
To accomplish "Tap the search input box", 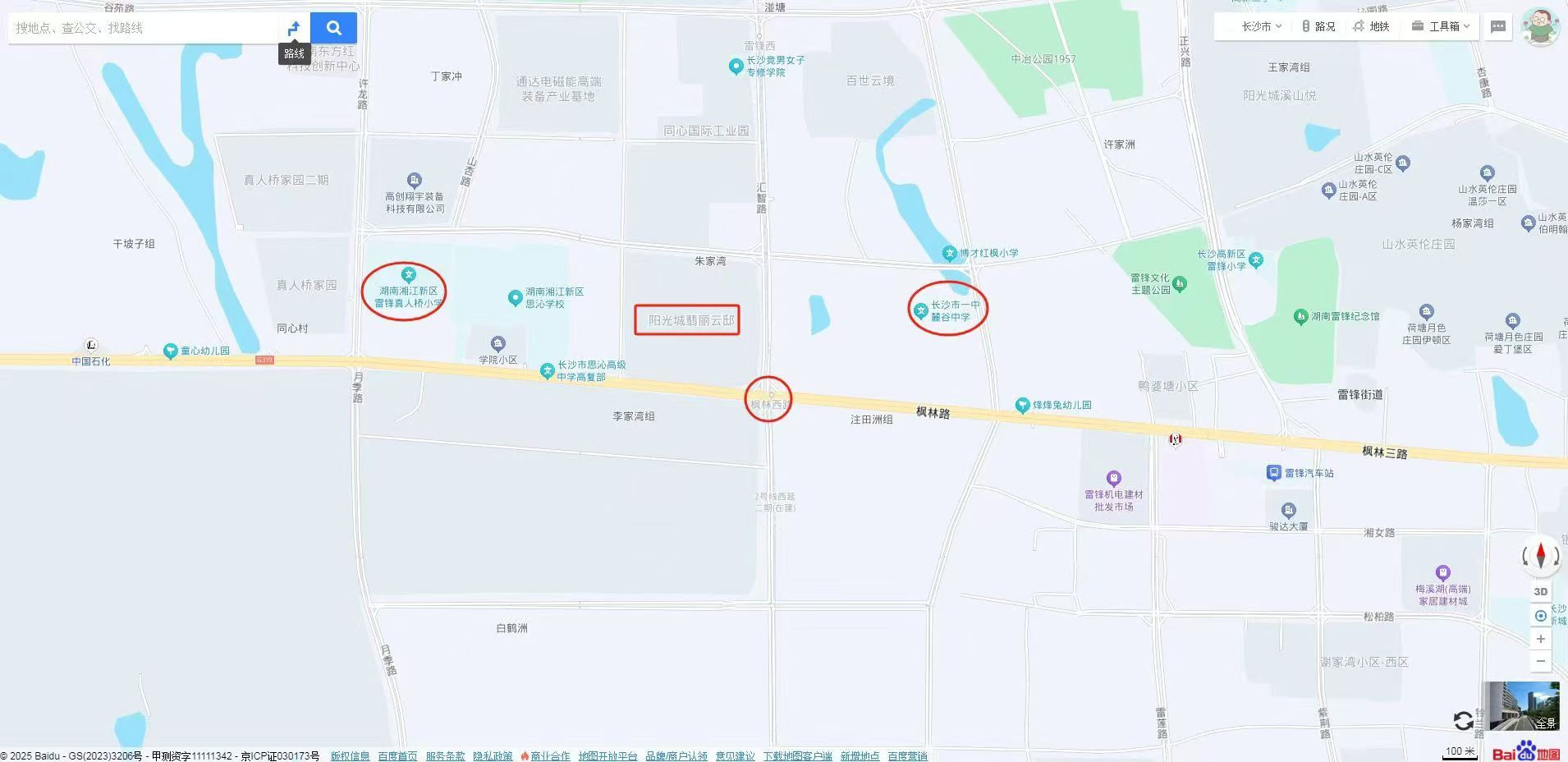I will (x=144, y=28).
